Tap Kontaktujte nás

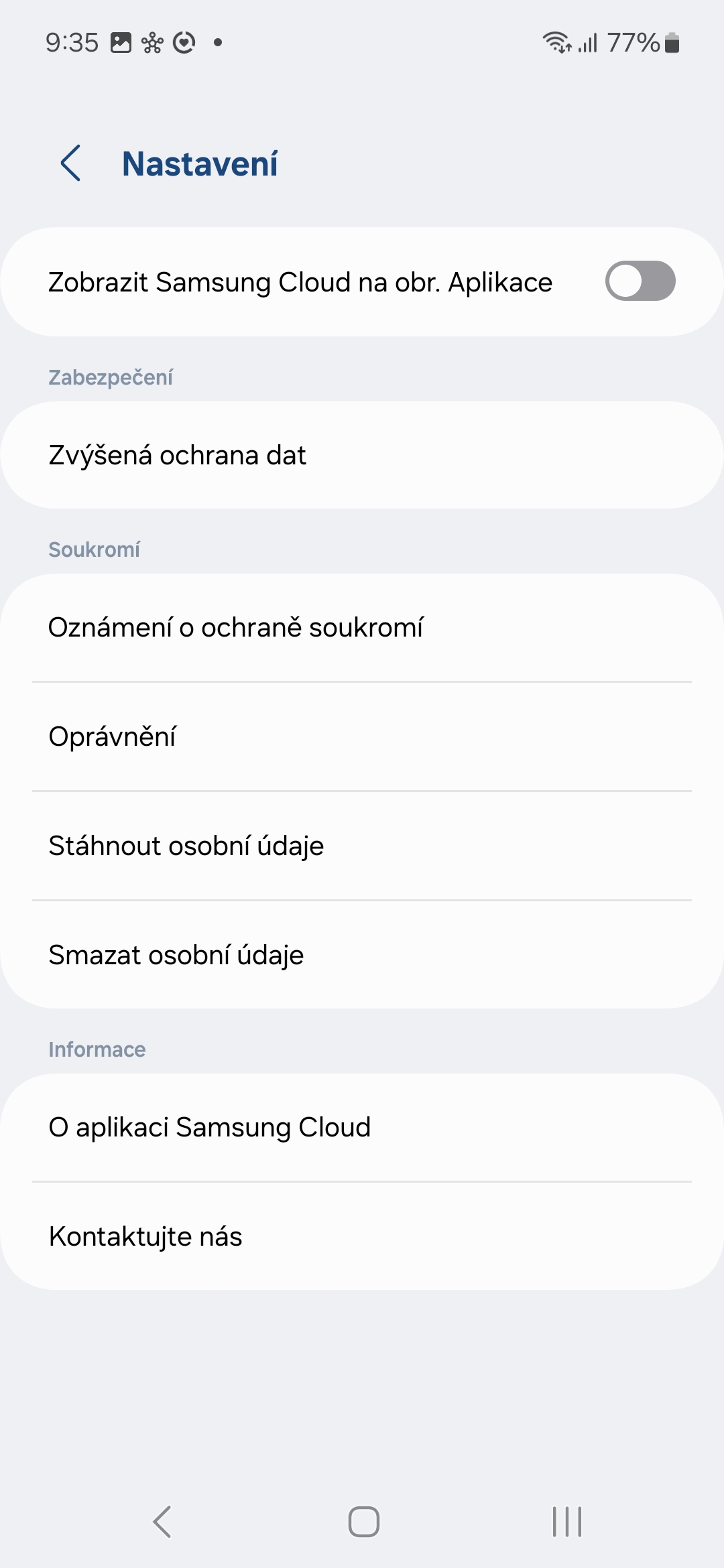click(x=362, y=1236)
